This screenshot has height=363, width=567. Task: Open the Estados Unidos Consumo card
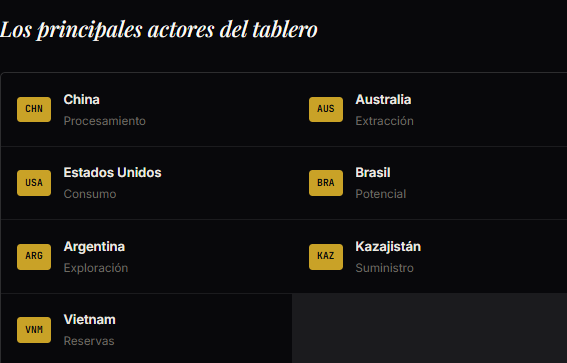[x=146, y=183]
